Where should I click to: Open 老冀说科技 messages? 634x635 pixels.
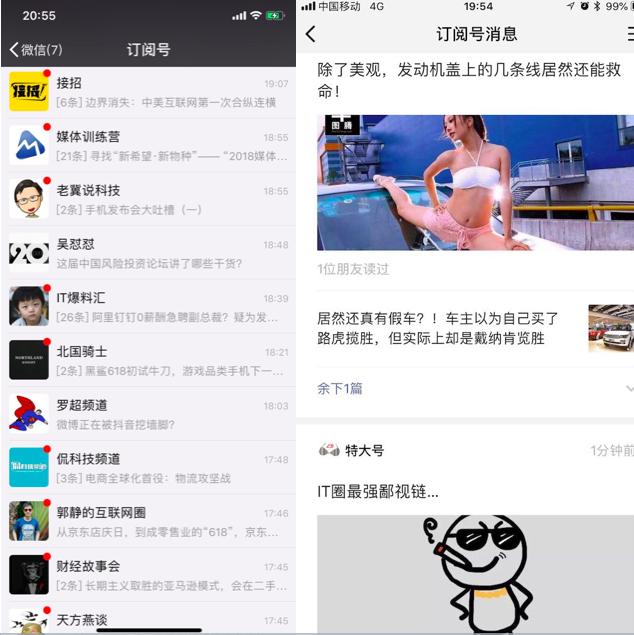[150, 199]
